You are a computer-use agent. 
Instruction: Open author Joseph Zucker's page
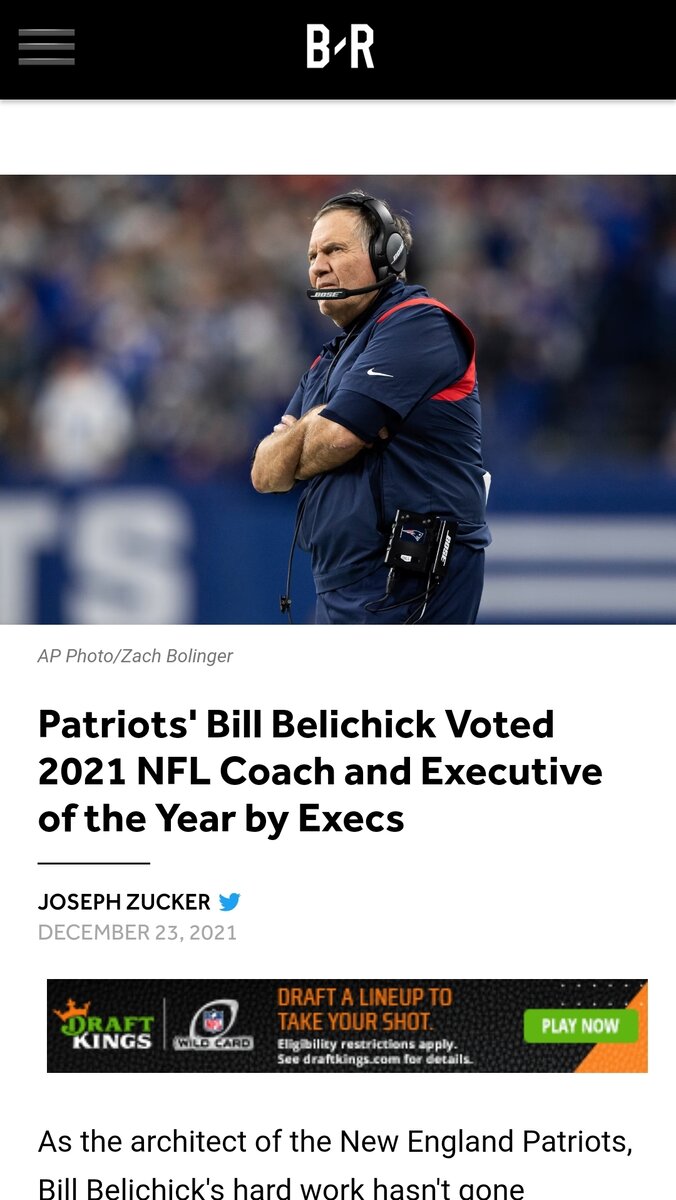124,902
